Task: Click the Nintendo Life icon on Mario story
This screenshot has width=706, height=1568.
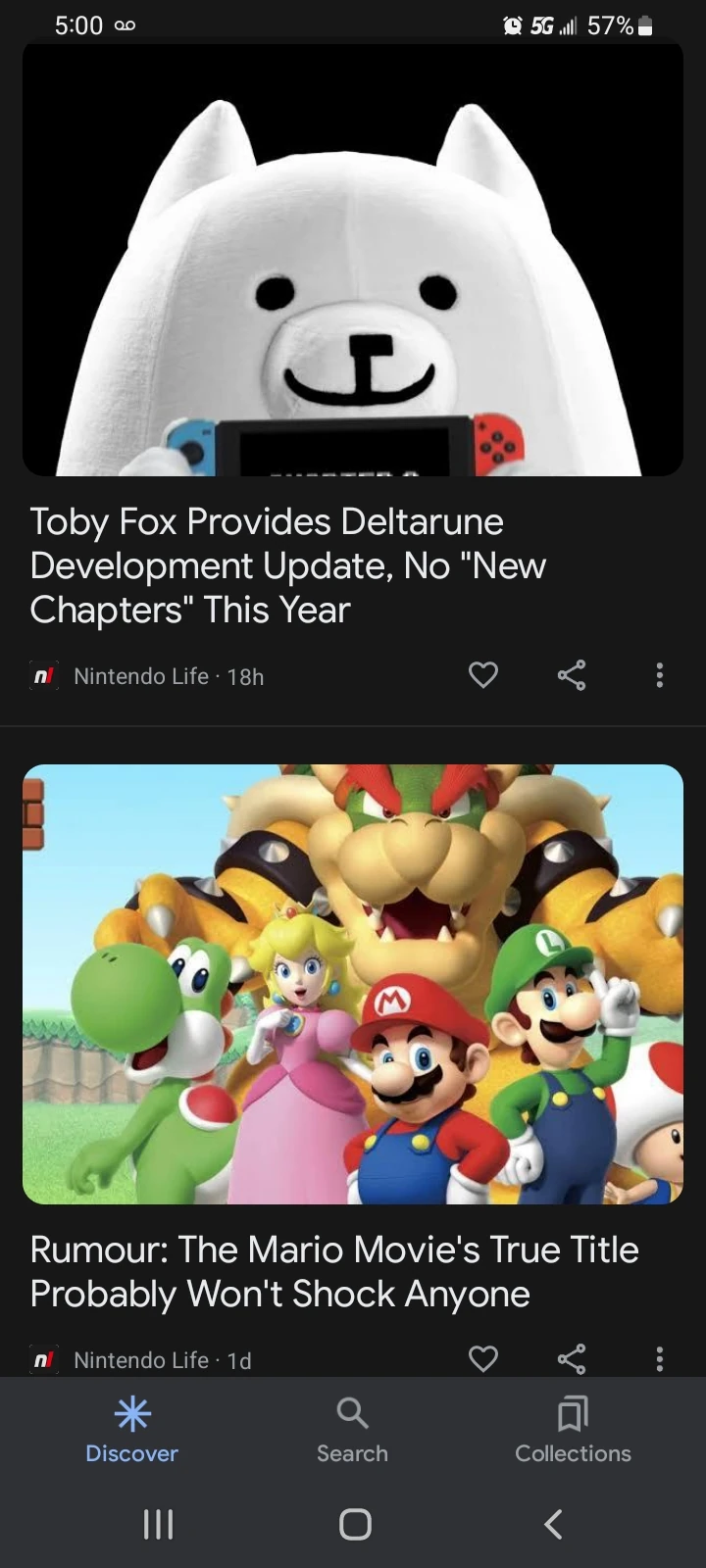Action: [43, 1359]
